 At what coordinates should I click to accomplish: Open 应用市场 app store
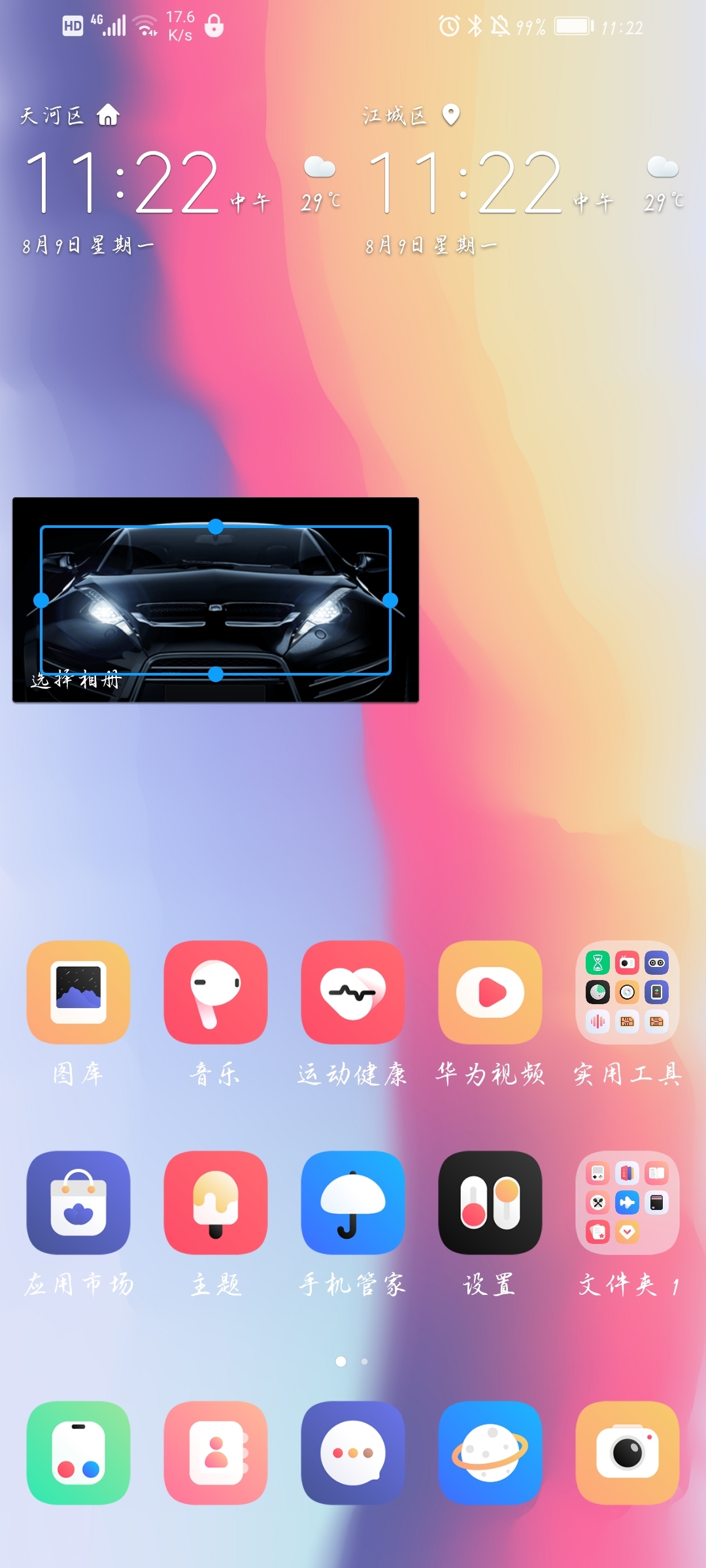point(78,1202)
